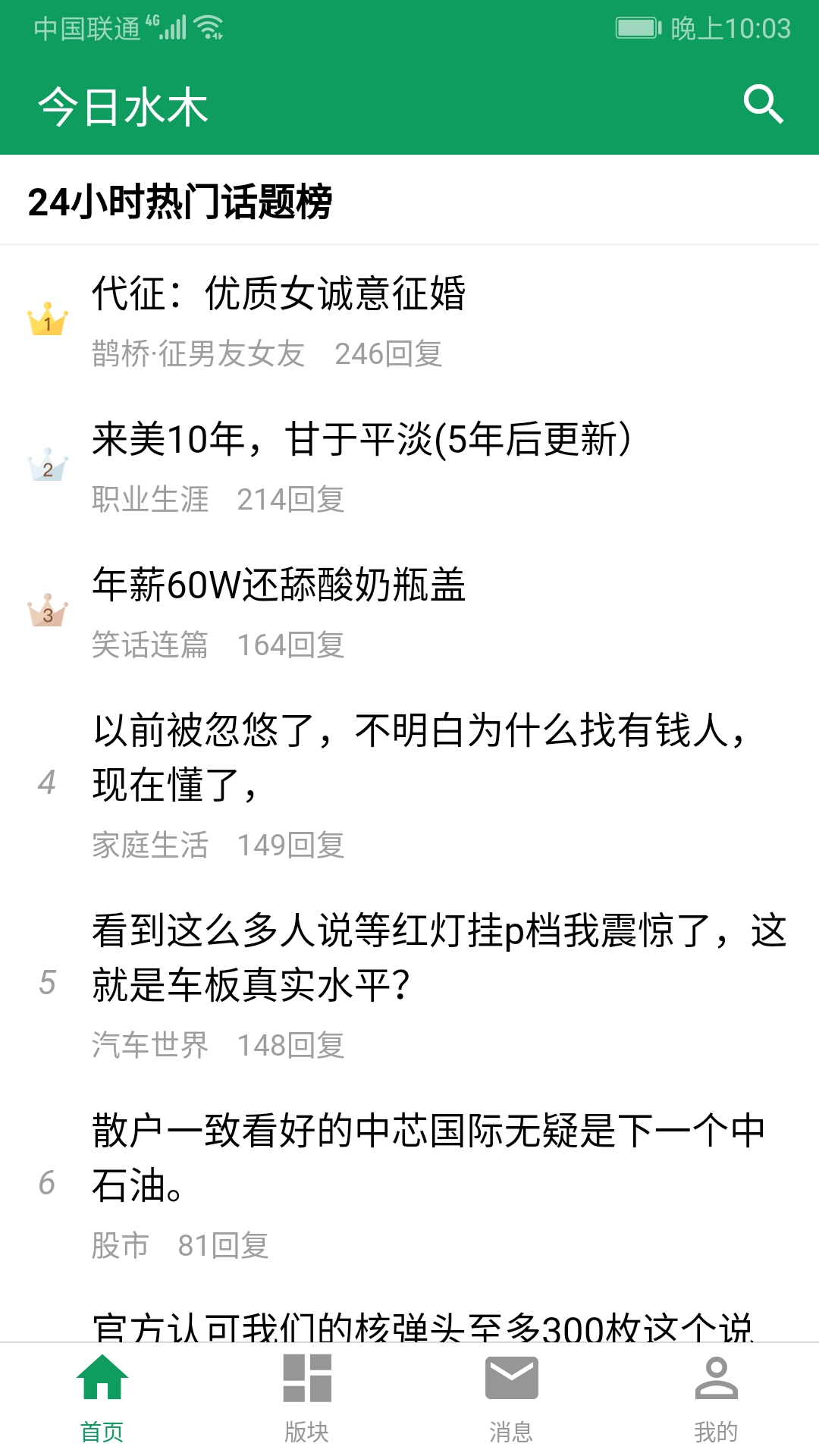Switch to the 版块 tab

(x=307, y=1398)
